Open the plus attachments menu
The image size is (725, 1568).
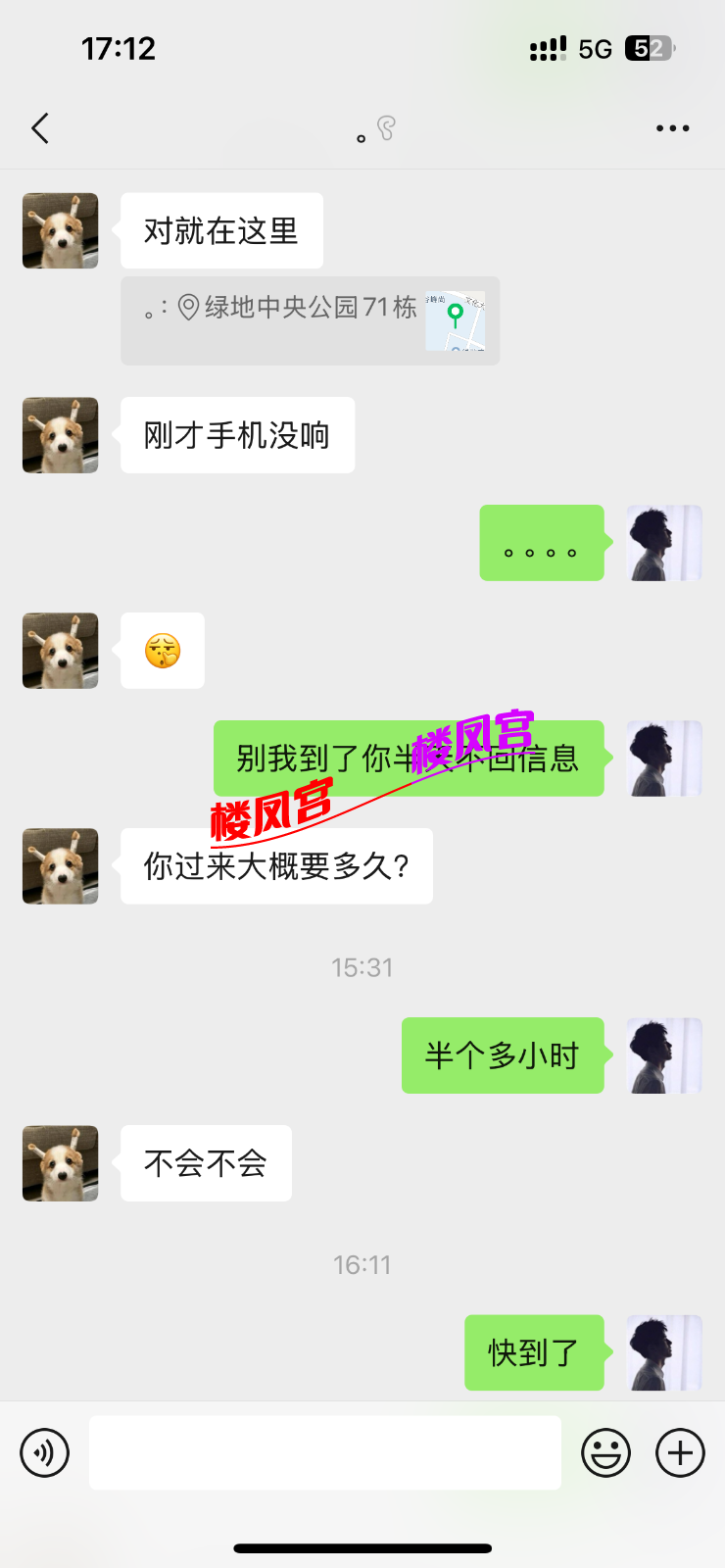[680, 1452]
